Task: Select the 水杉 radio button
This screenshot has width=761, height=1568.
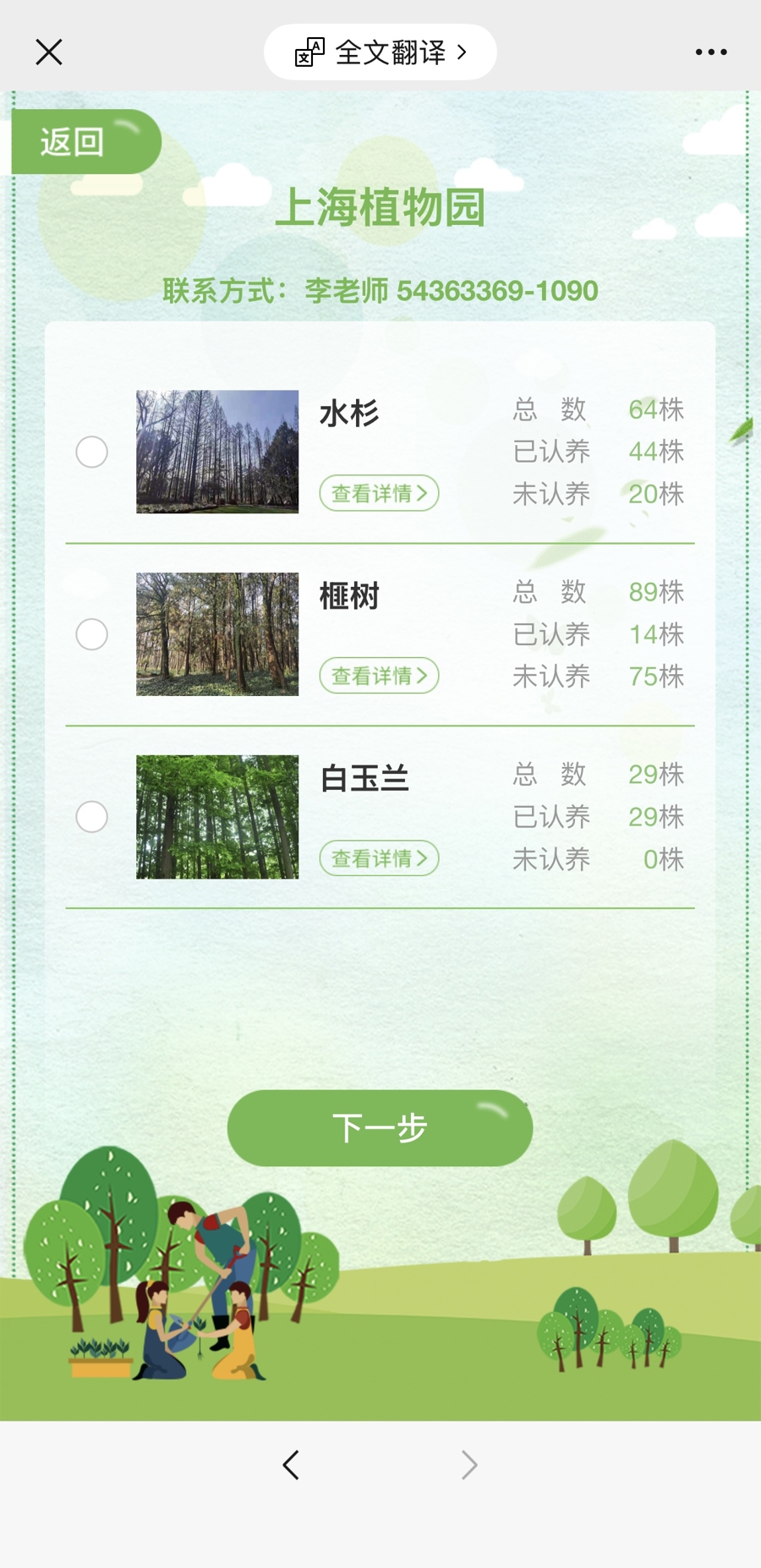Action: tap(91, 452)
